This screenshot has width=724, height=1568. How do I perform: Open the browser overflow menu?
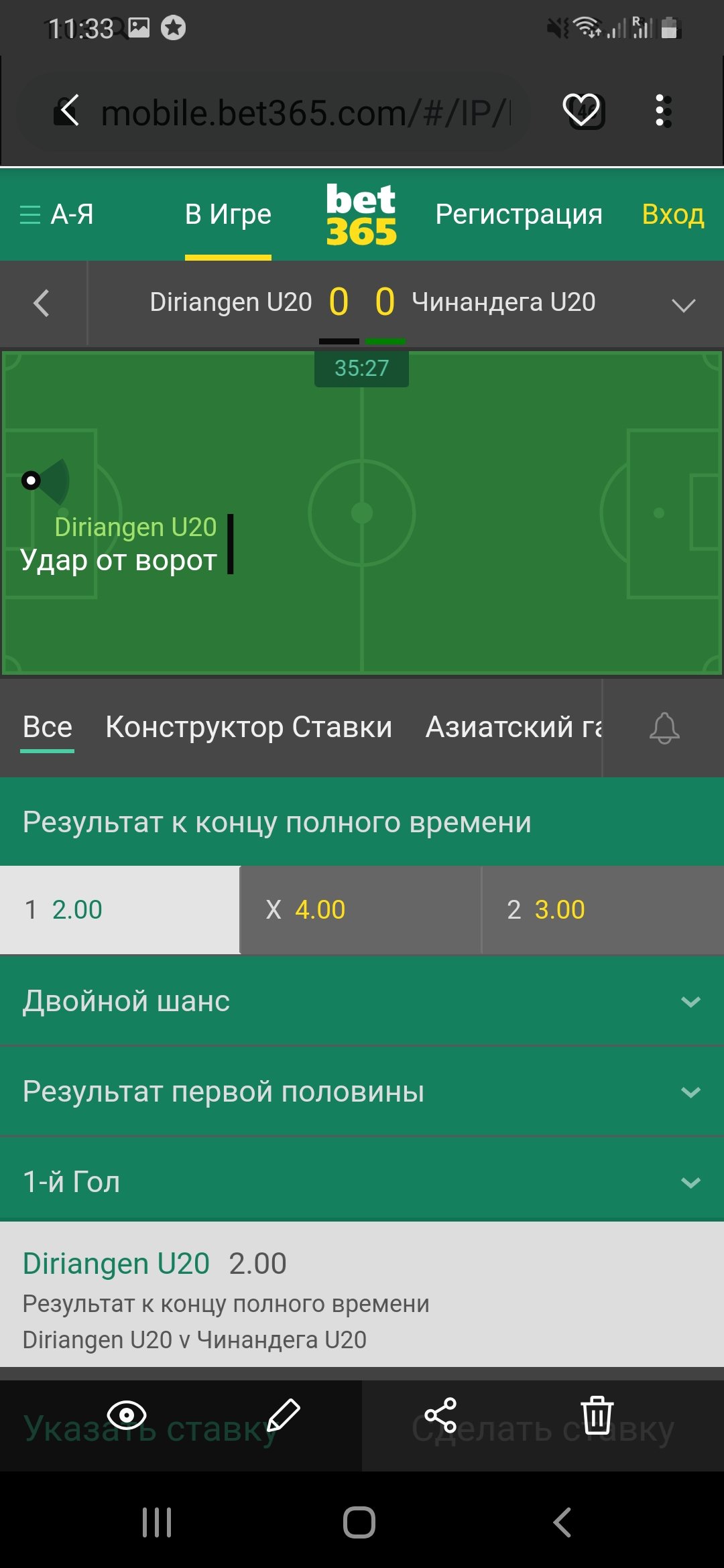pos(662,111)
